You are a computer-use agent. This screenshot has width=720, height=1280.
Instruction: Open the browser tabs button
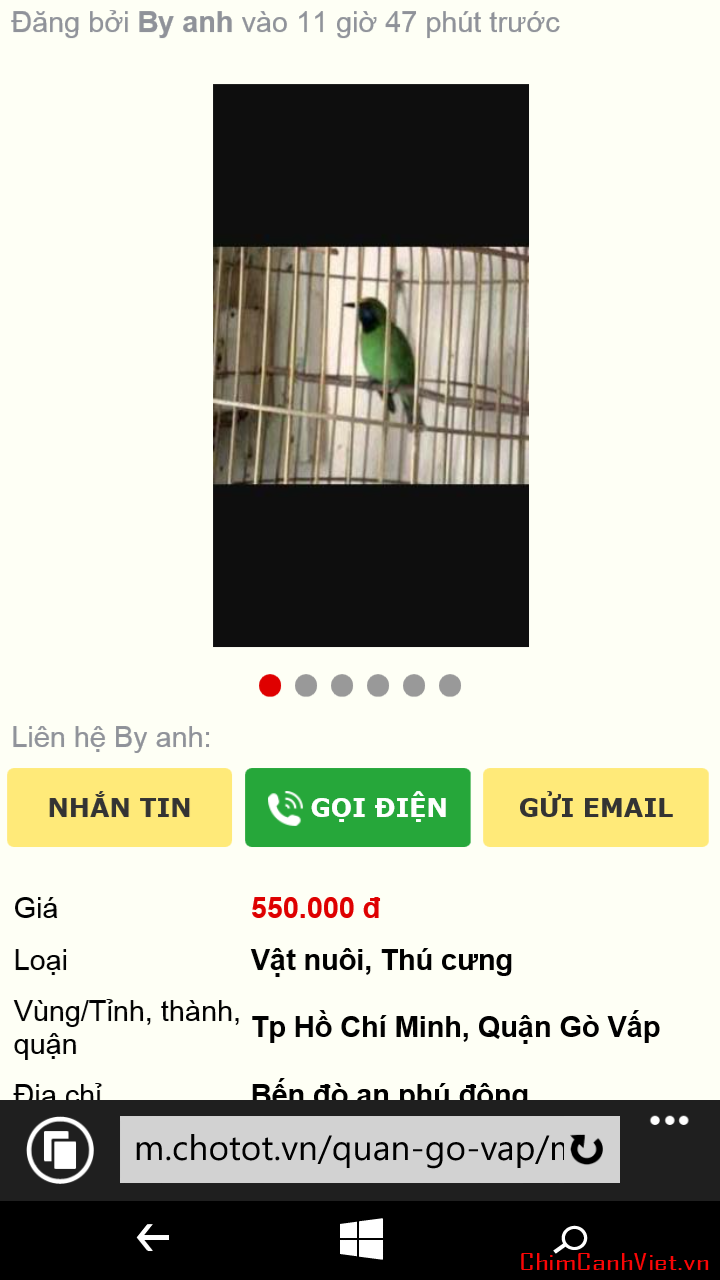[60, 1150]
